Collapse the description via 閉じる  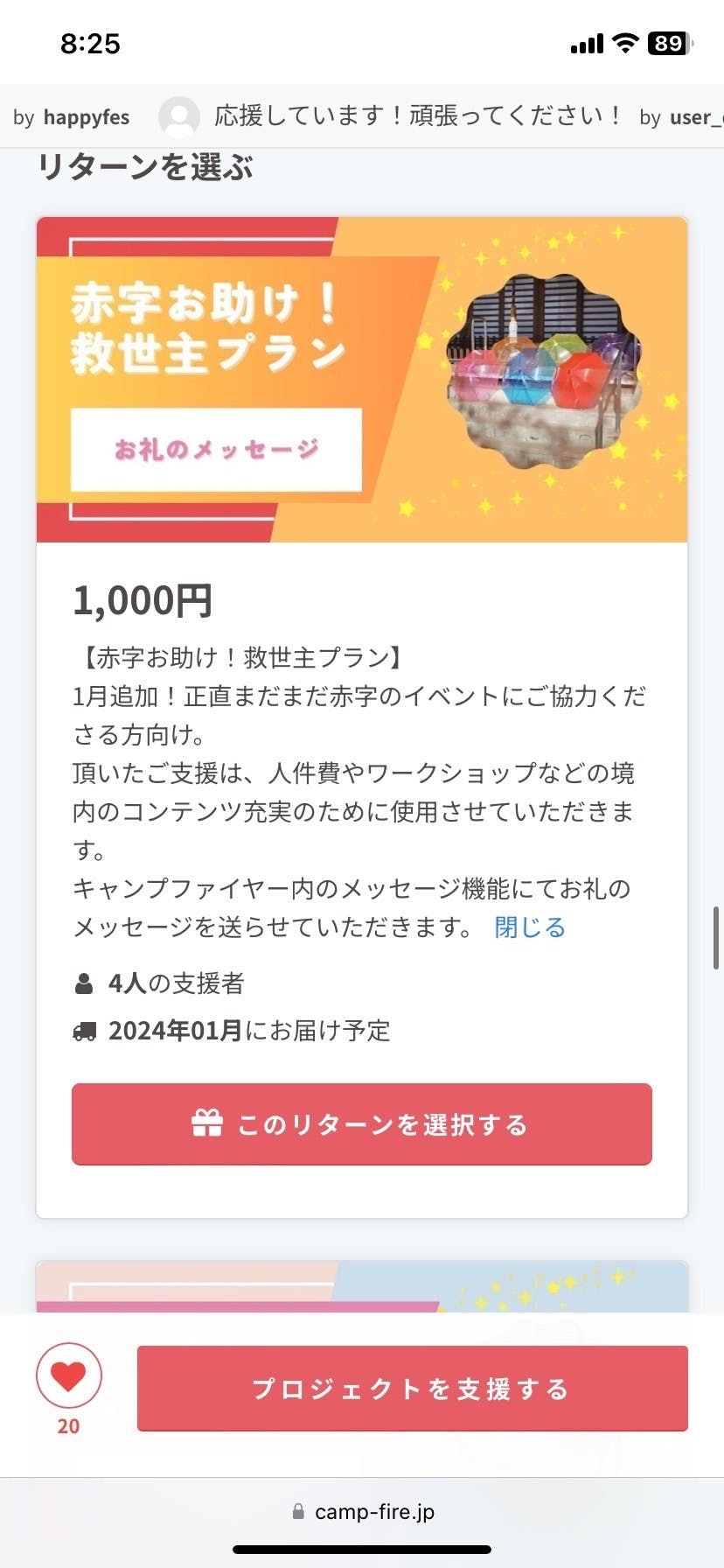click(x=530, y=927)
